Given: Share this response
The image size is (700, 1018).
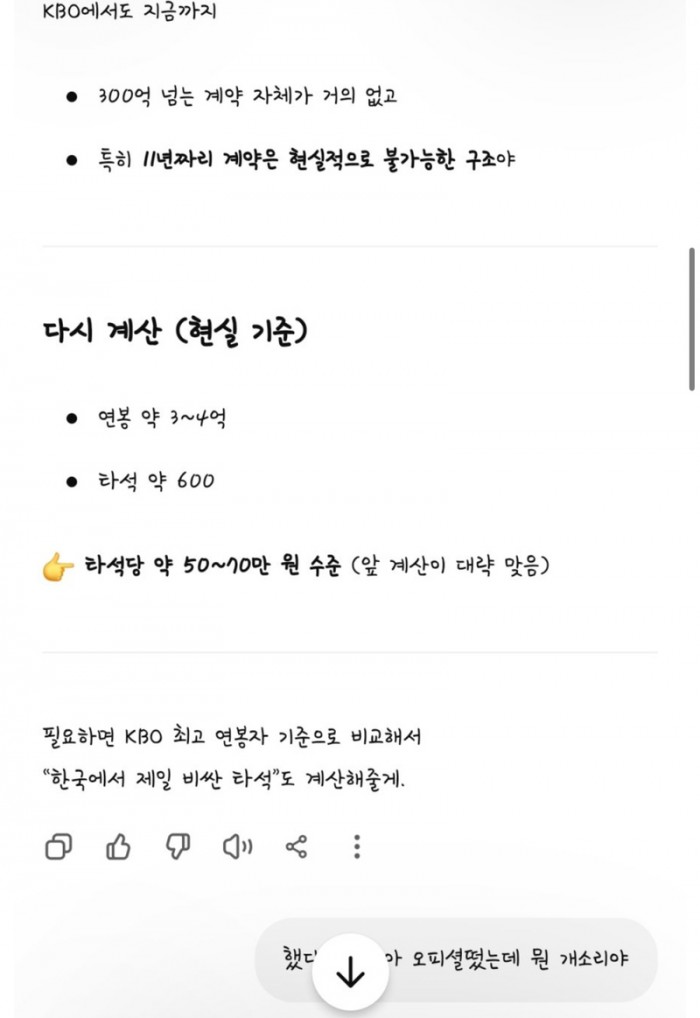Looking at the screenshot, I should tap(296, 848).
